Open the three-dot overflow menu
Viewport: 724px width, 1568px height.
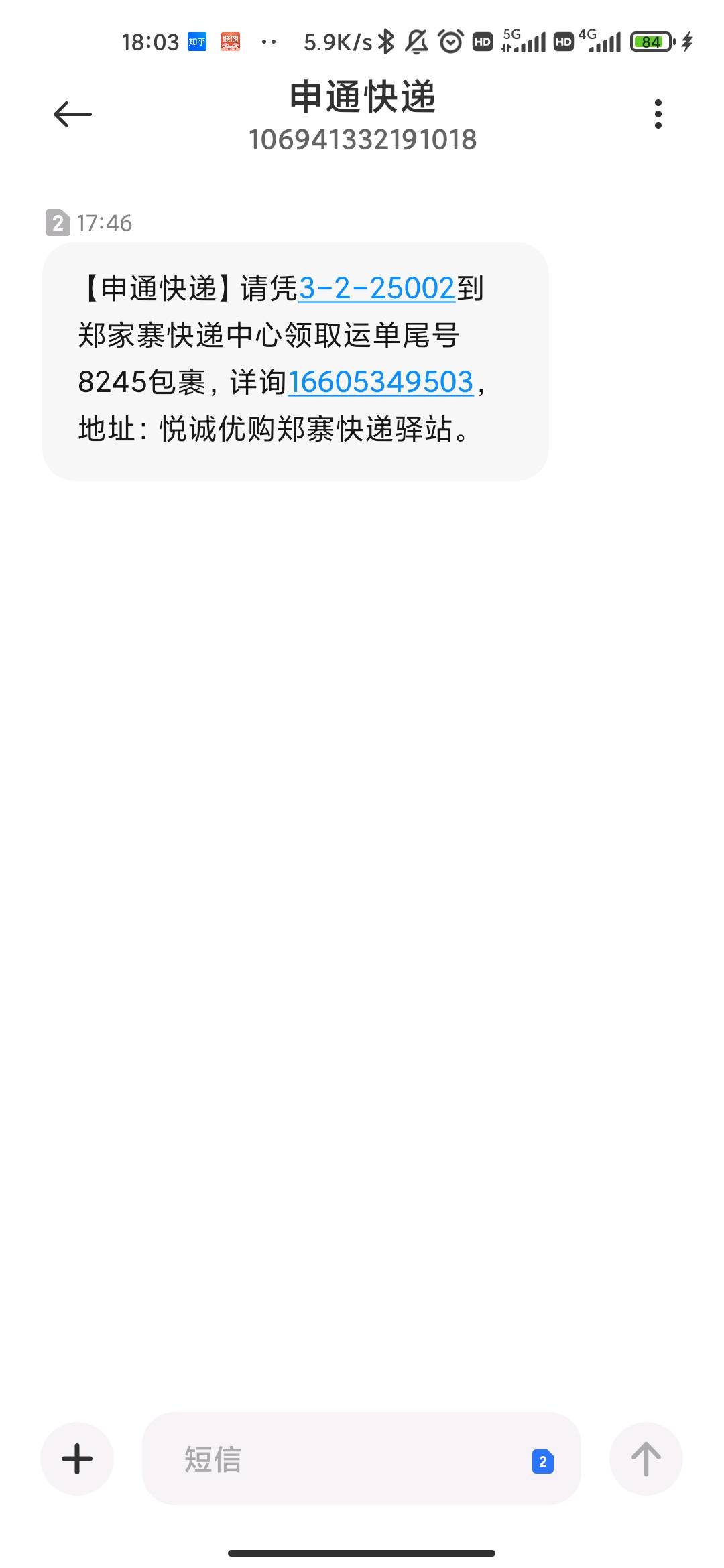pyautogui.click(x=658, y=114)
